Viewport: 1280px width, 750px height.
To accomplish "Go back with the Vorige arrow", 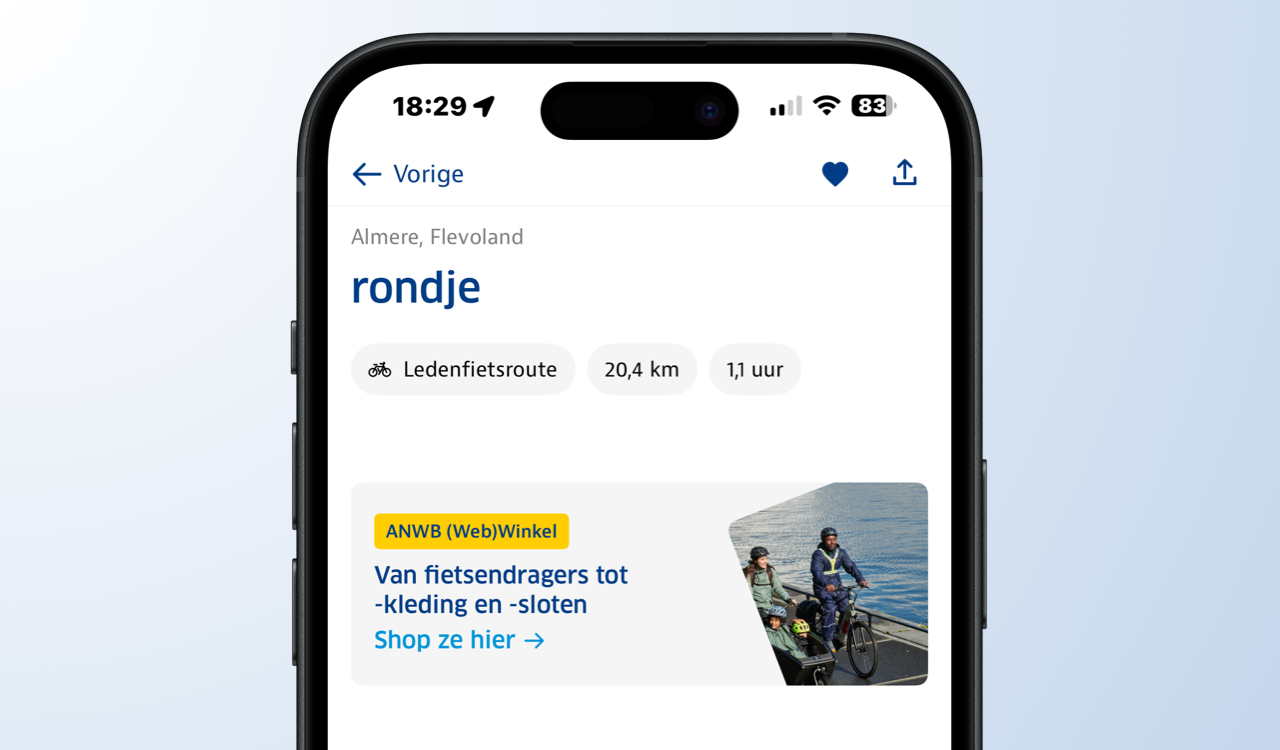I will pyautogui.click(x=367, y=175).
